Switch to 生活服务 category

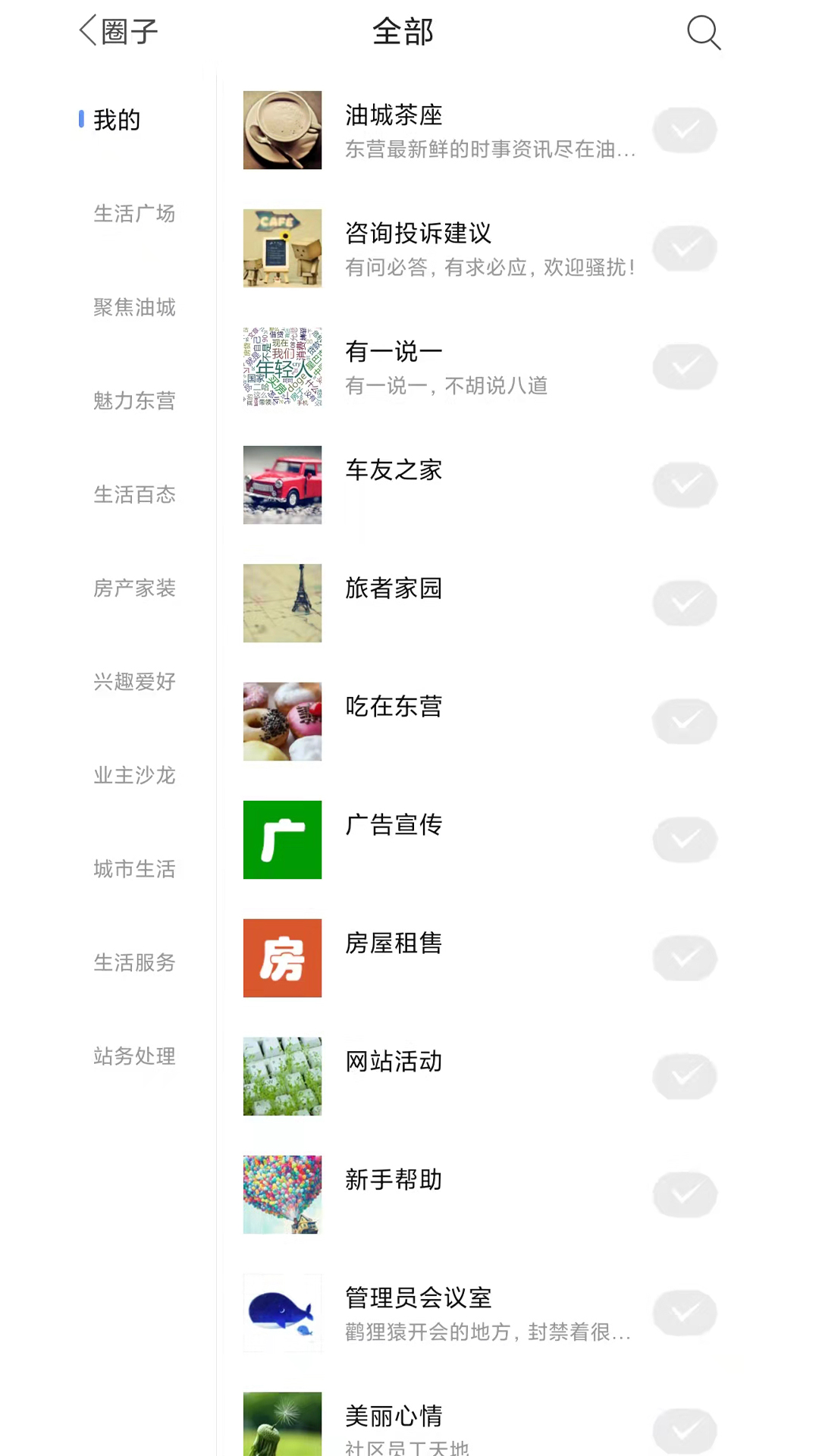pyautogui.click(x=134, y=962)
